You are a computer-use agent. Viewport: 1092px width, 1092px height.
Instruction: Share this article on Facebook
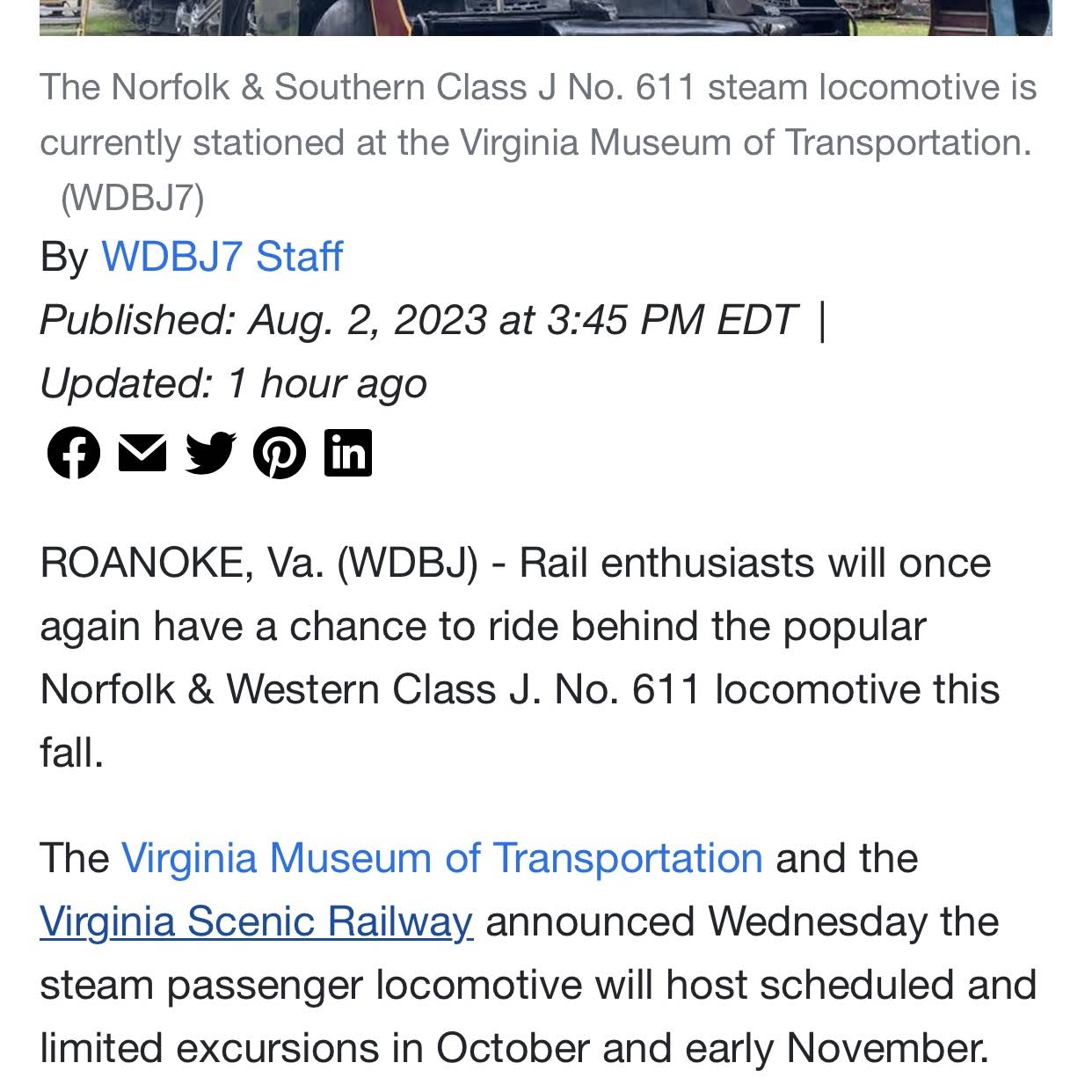(x=74, y=453)
